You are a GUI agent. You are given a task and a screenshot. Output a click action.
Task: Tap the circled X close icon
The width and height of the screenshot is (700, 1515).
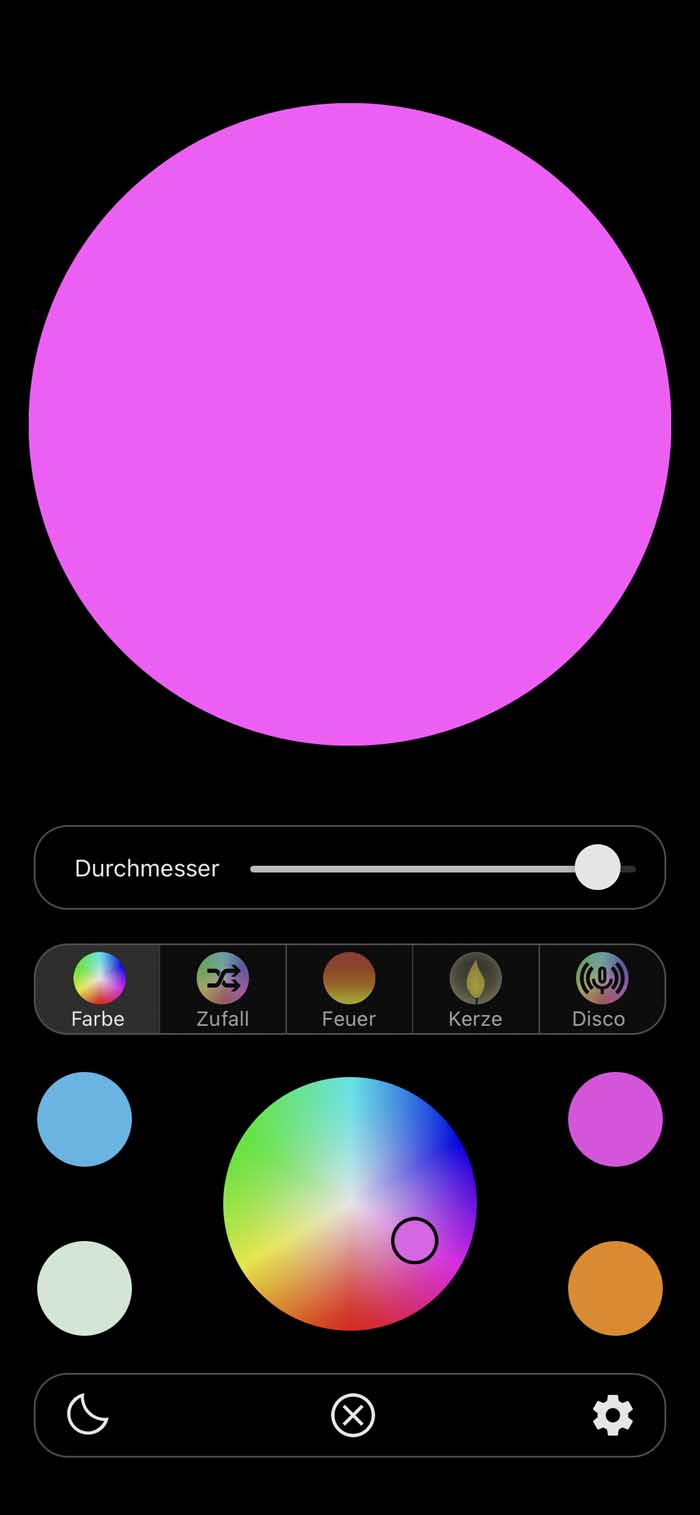click(x=352, y=1416)
